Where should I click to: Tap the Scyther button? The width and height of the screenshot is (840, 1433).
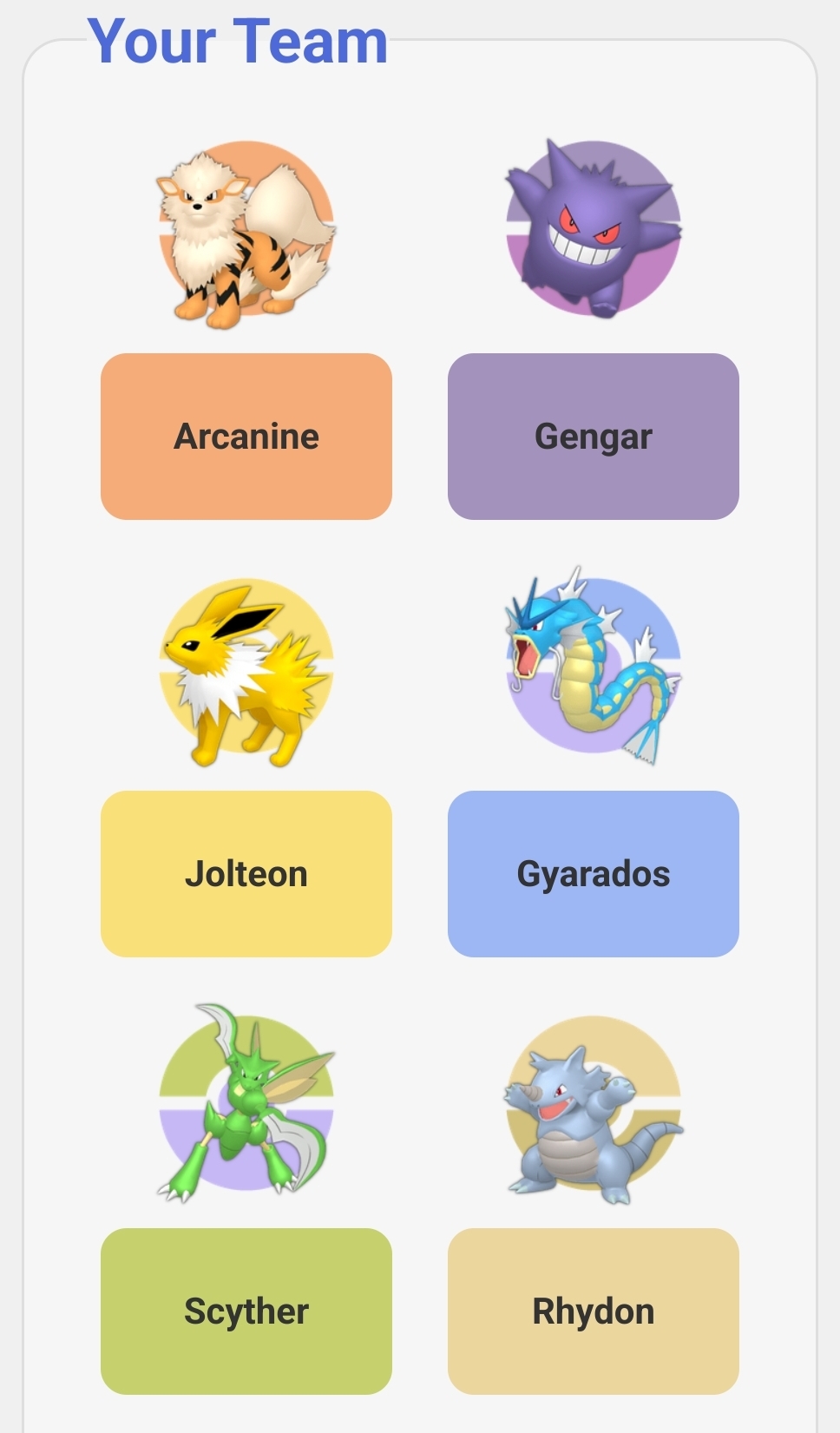click(x=246, y=1311)
